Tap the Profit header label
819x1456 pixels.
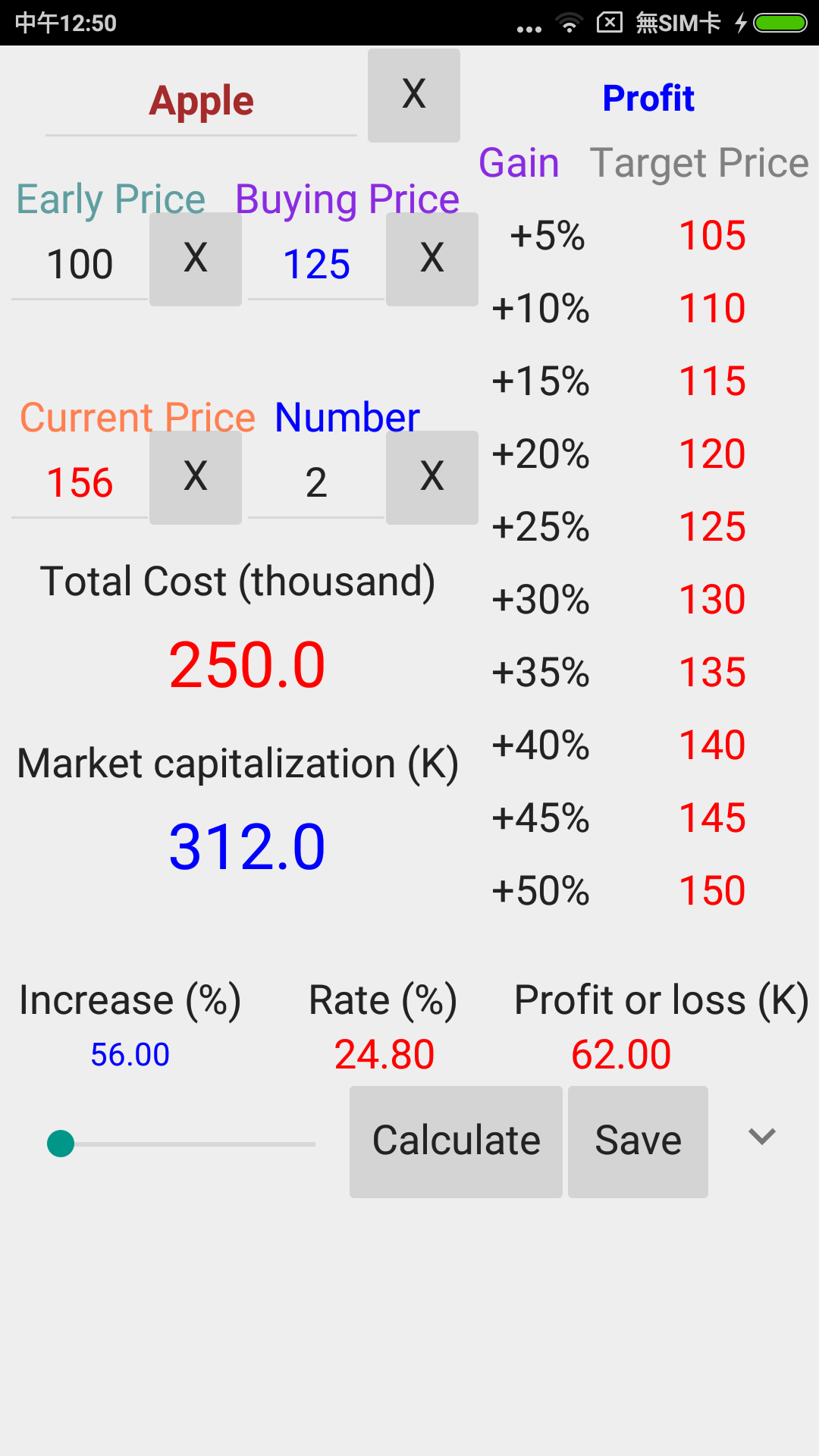coord(648,97)
